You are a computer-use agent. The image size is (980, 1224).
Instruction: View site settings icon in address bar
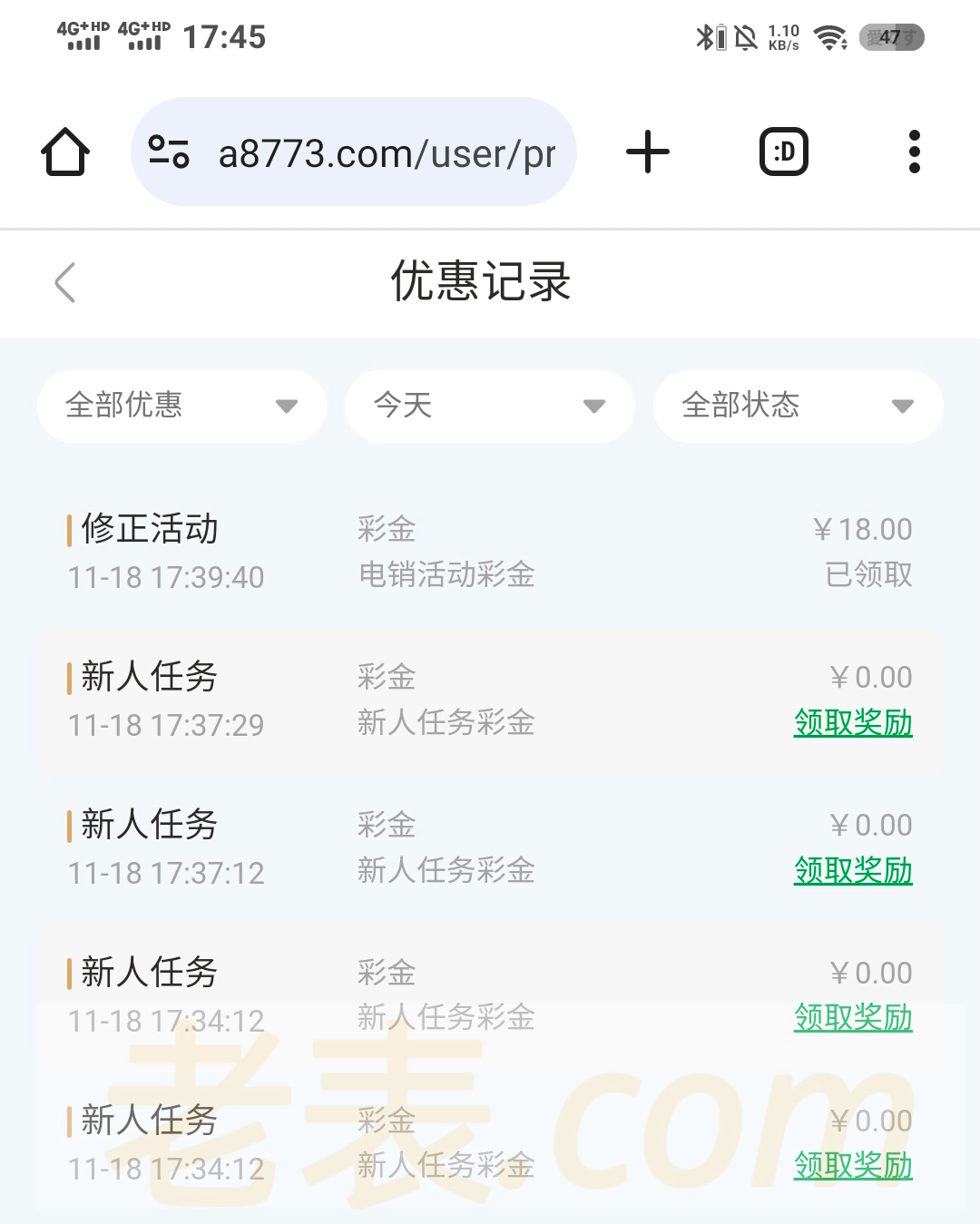pyautogui.click(x=169, y=152)
